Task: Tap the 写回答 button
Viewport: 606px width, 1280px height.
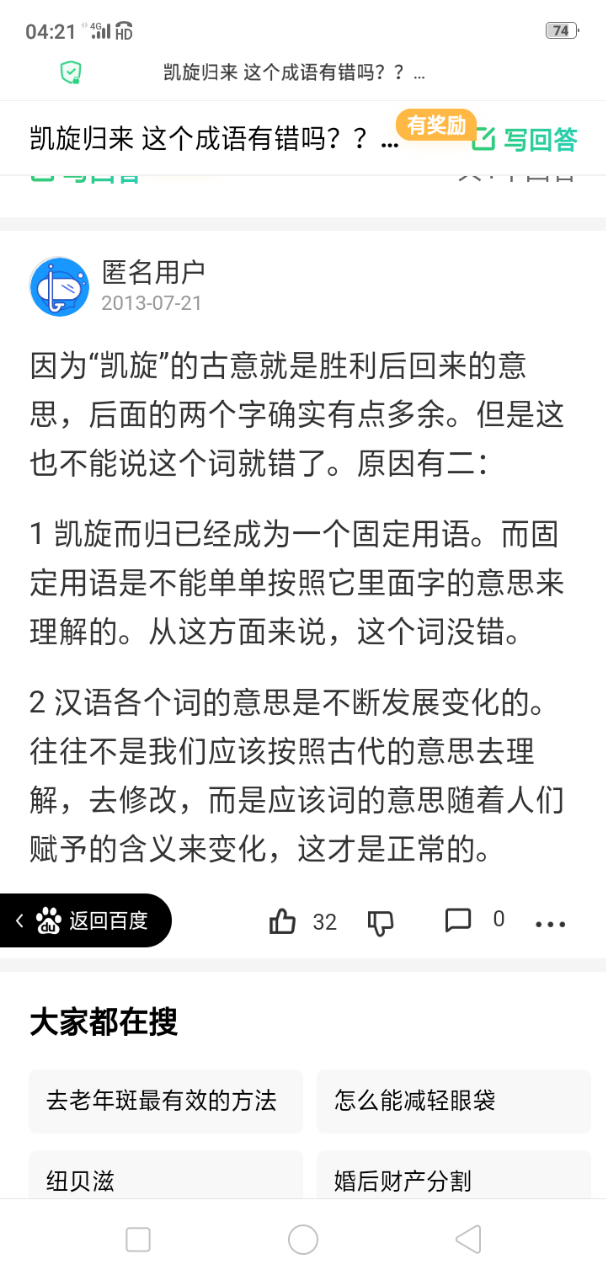Action: [x=525, y=140]
